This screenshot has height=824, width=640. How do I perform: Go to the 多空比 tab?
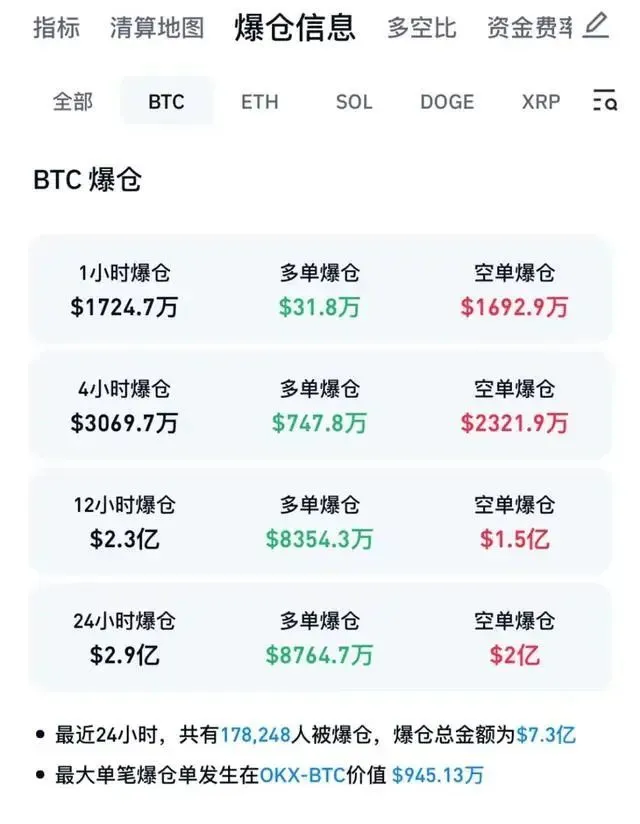point(420,27)
